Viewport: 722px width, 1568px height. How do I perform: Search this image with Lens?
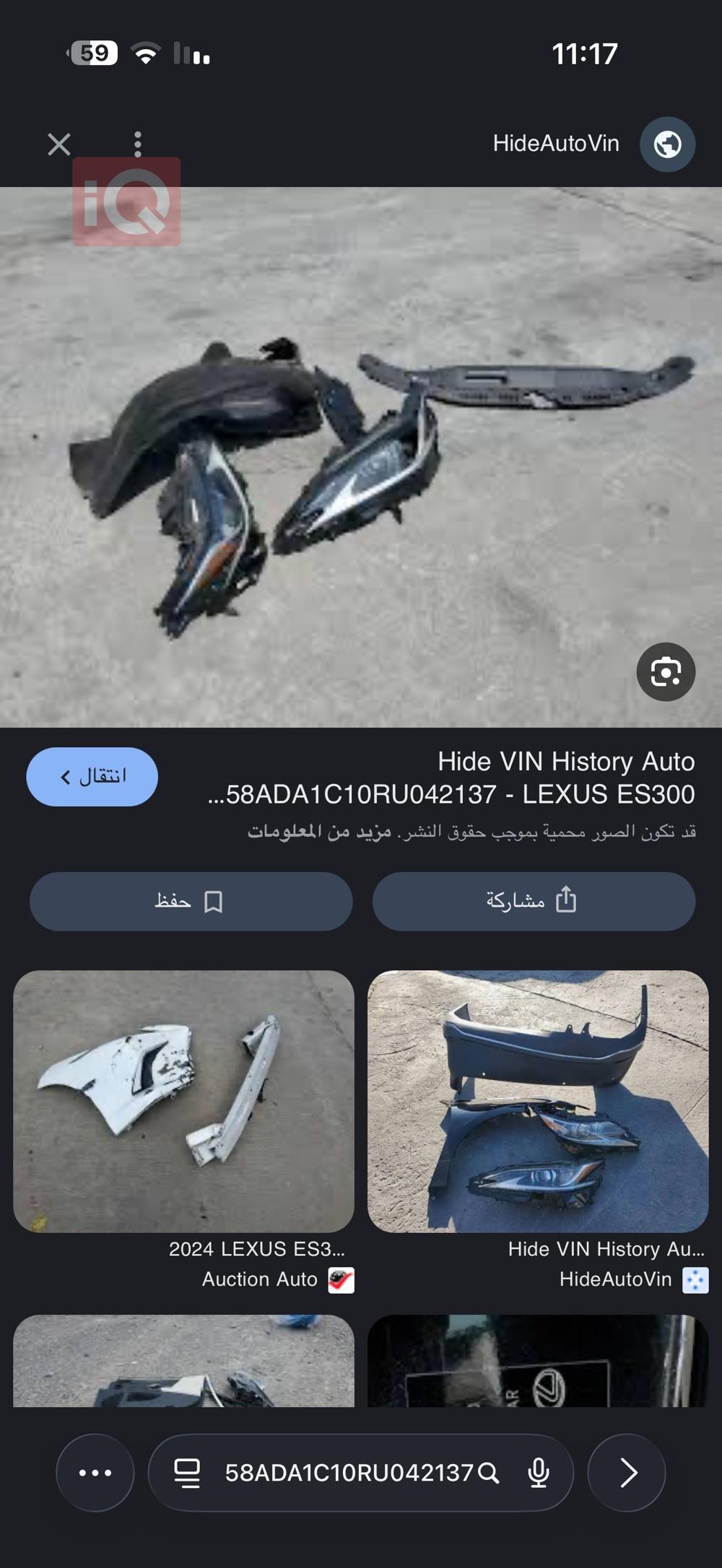pos(665,672)
